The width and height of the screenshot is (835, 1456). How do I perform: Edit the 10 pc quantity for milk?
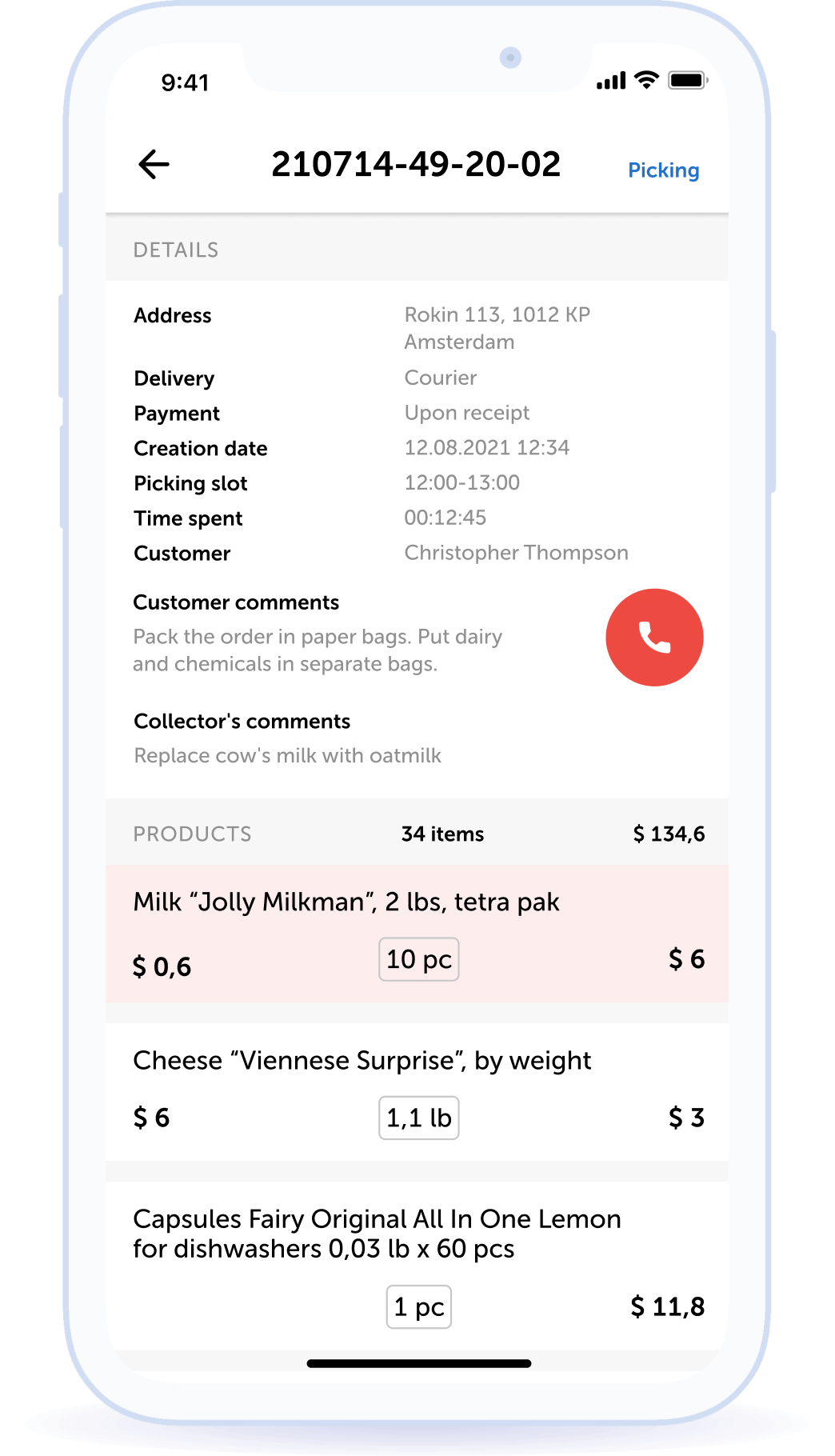click(x=419, y=959)
